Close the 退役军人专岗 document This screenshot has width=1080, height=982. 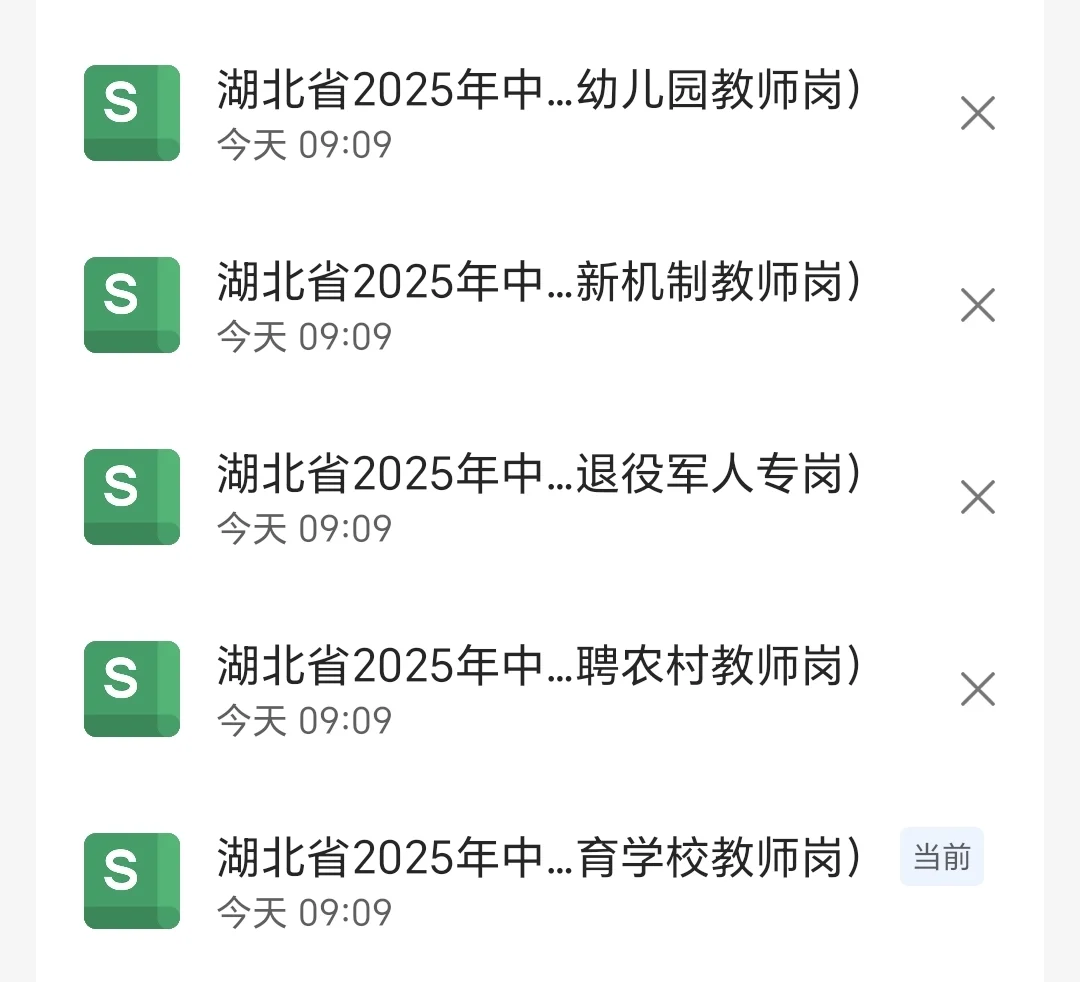pos(977,497)
